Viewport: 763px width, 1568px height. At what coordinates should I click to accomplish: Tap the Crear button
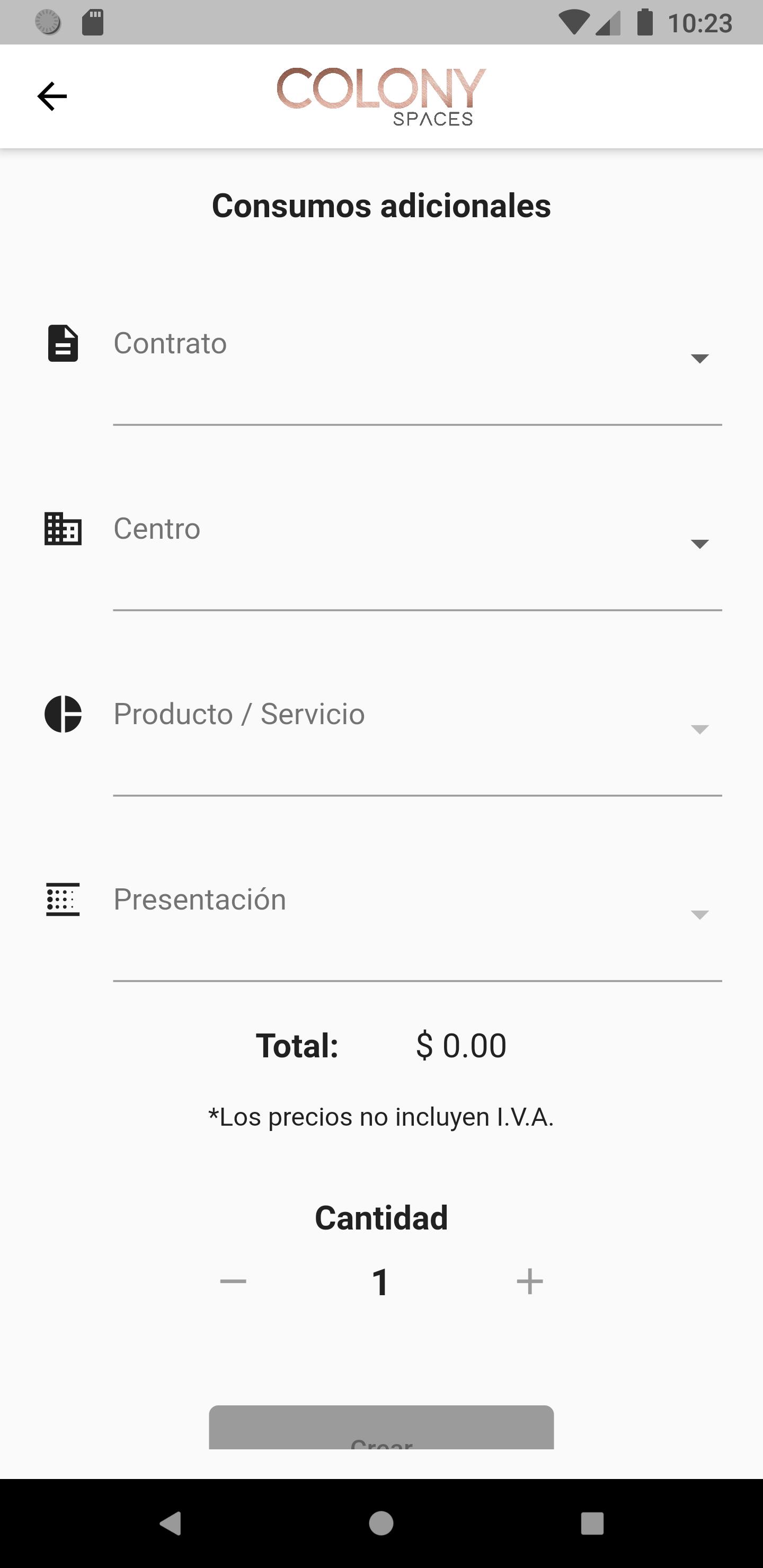pyautogui.click(x=381, y=1428)
